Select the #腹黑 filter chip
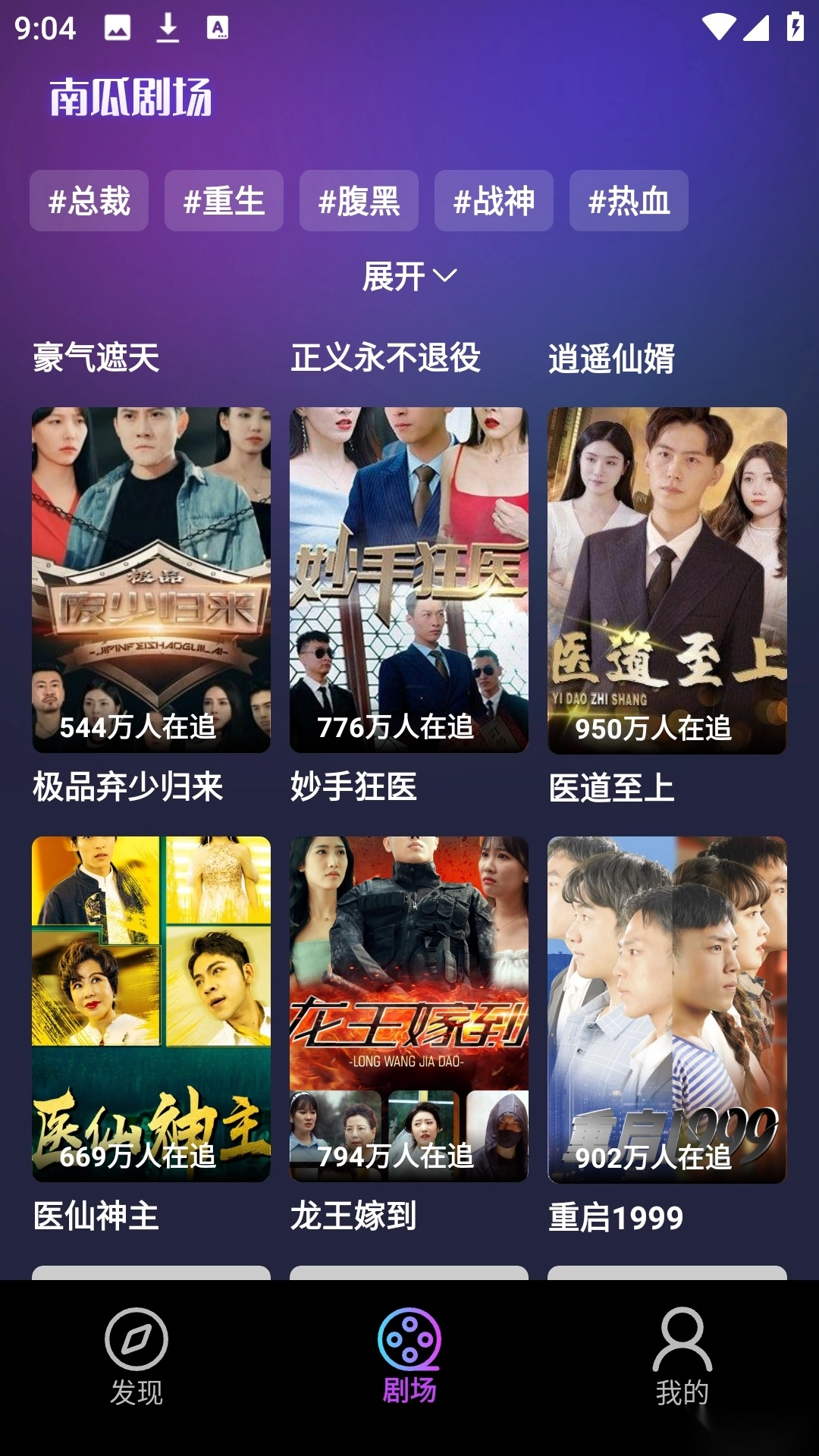 tap(359, 200)
